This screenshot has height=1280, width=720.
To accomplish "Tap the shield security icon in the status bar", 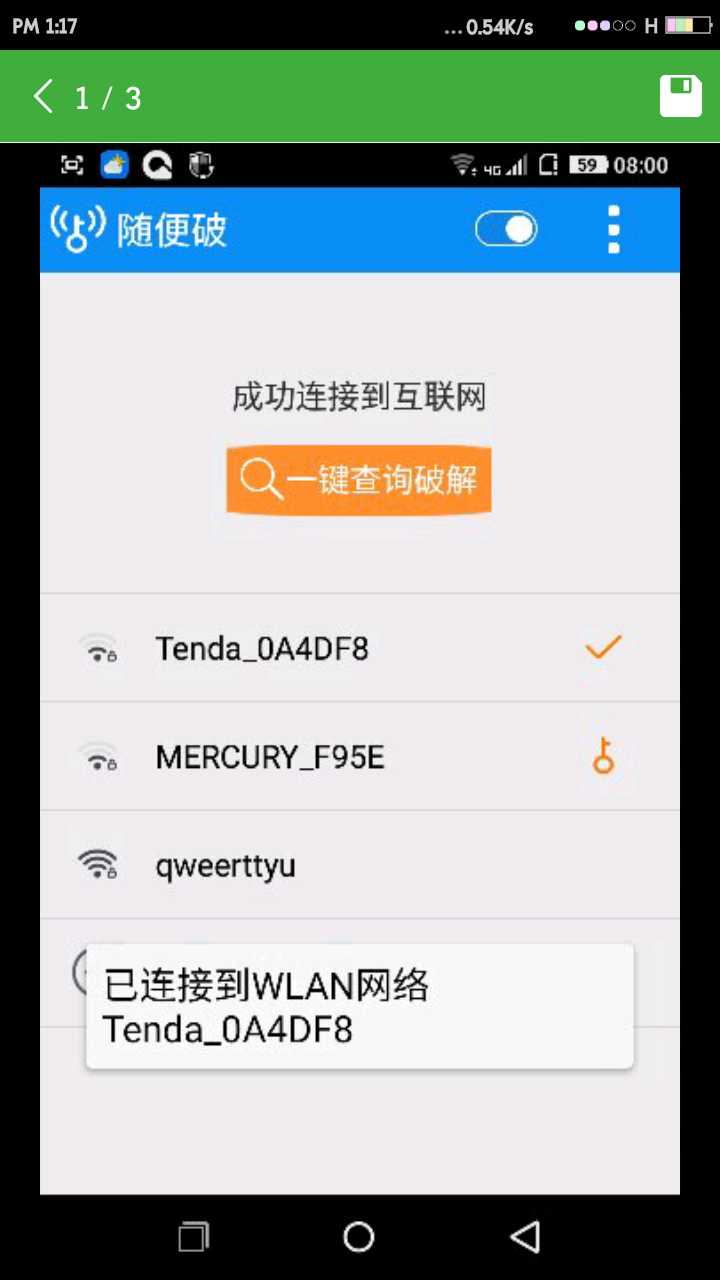I will pyautogui.click(x=199, y=165).
